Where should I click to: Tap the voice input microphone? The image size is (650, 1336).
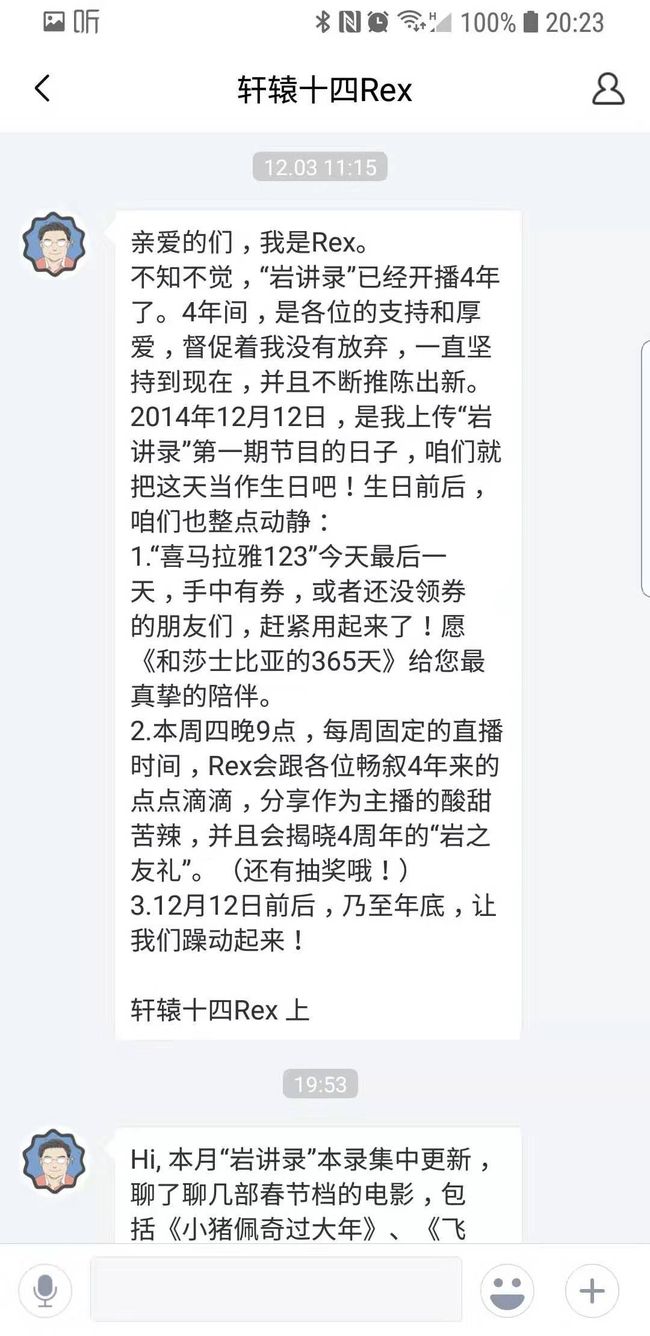point(45,1290)
